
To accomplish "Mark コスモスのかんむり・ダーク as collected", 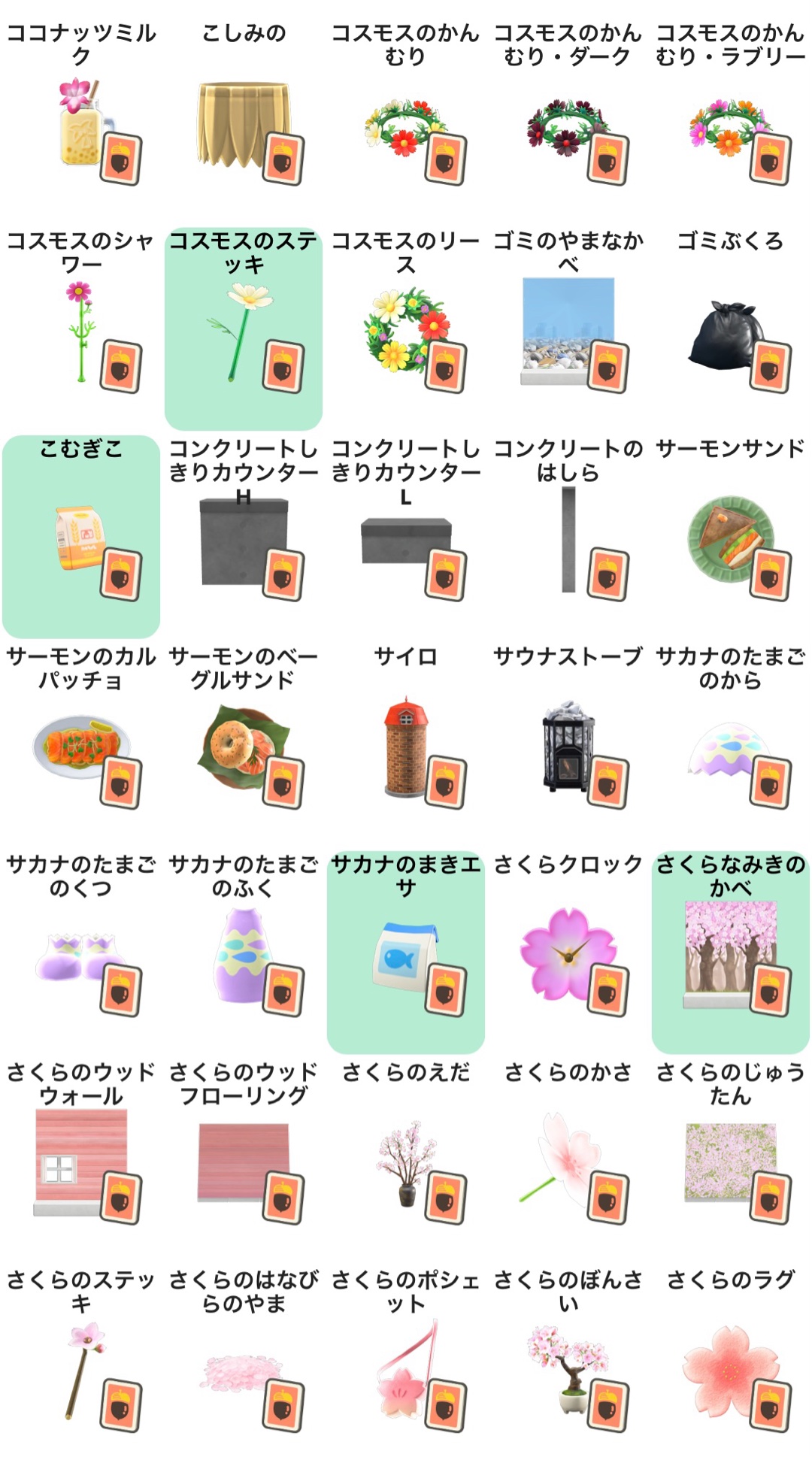I will (x=568, y=120).
